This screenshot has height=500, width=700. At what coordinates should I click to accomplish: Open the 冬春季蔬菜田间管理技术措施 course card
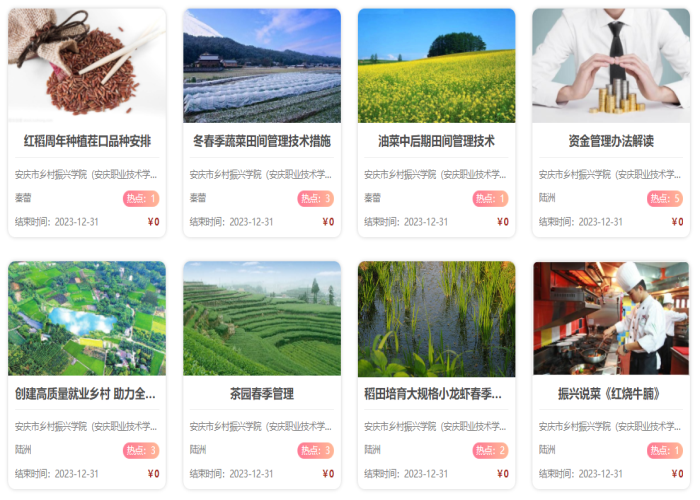262,141
